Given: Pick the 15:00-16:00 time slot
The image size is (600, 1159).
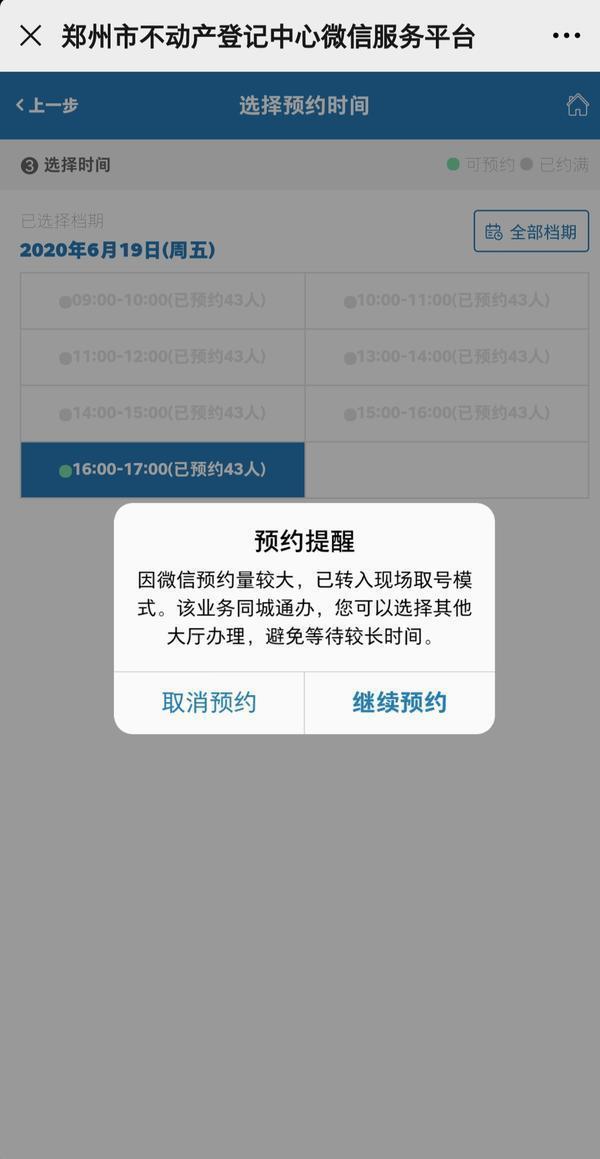Looking at the screenshot, I should 447,413.
